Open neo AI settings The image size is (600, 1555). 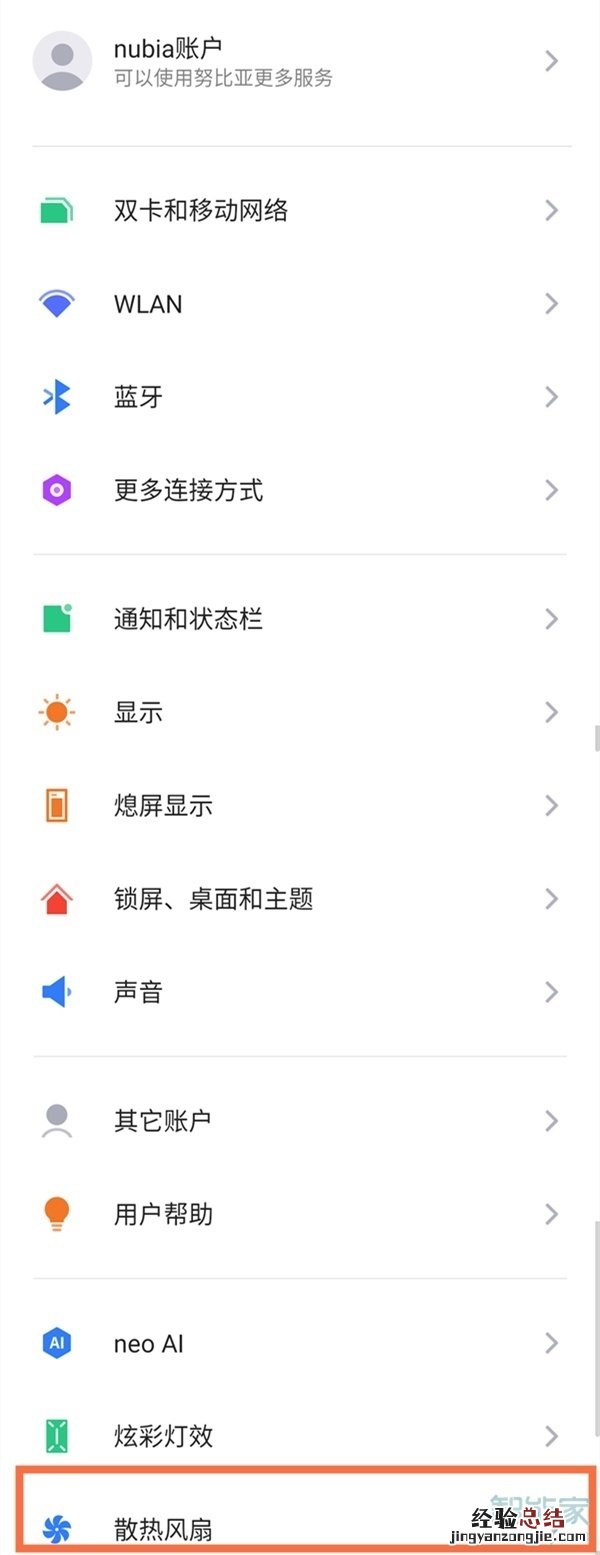pos(149,1343)
